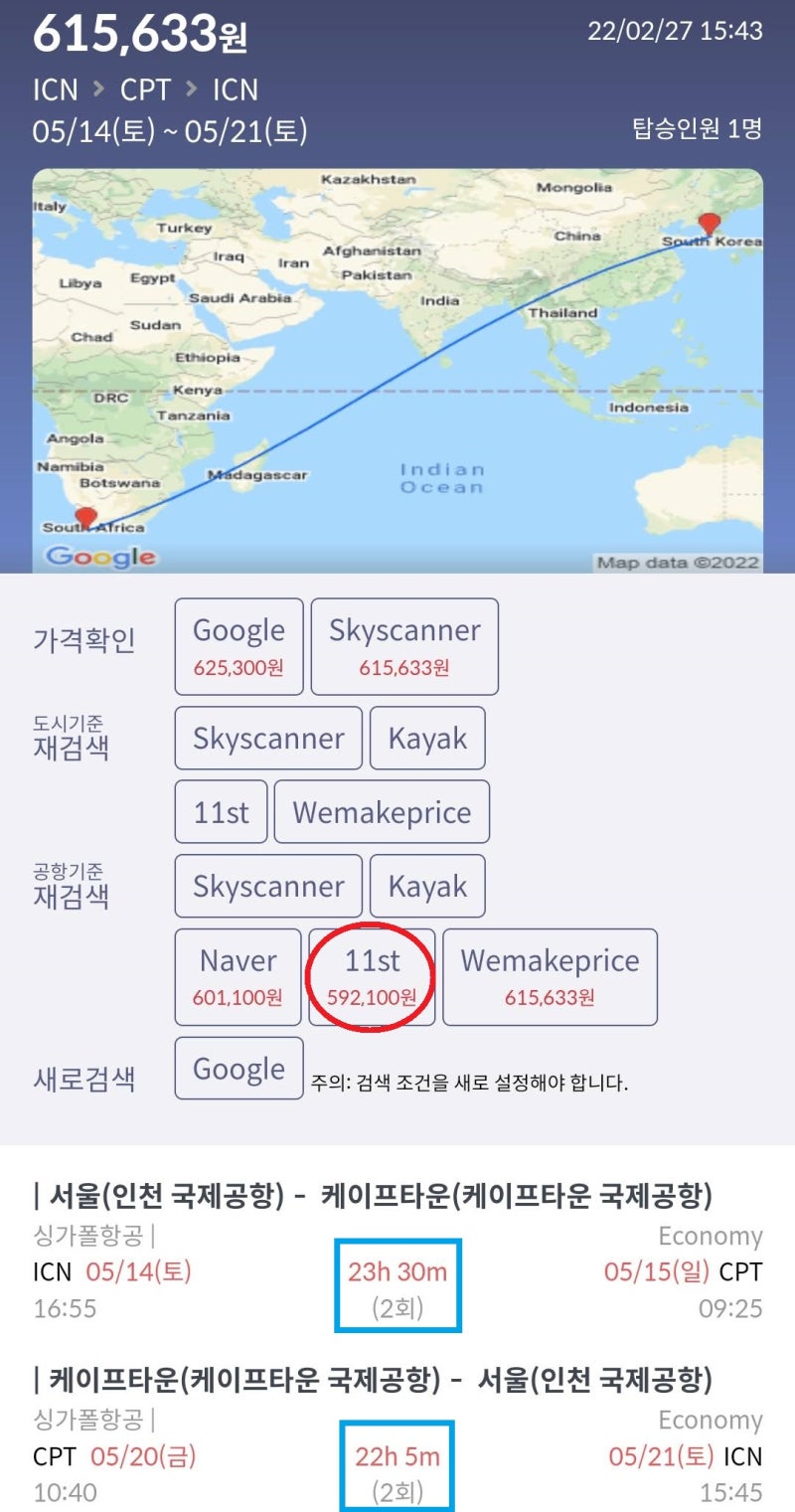Re-search by city on Wemakeprice
Image resolution: width=795 pixels, height=1512 pixels.
(x=382, y=812)
